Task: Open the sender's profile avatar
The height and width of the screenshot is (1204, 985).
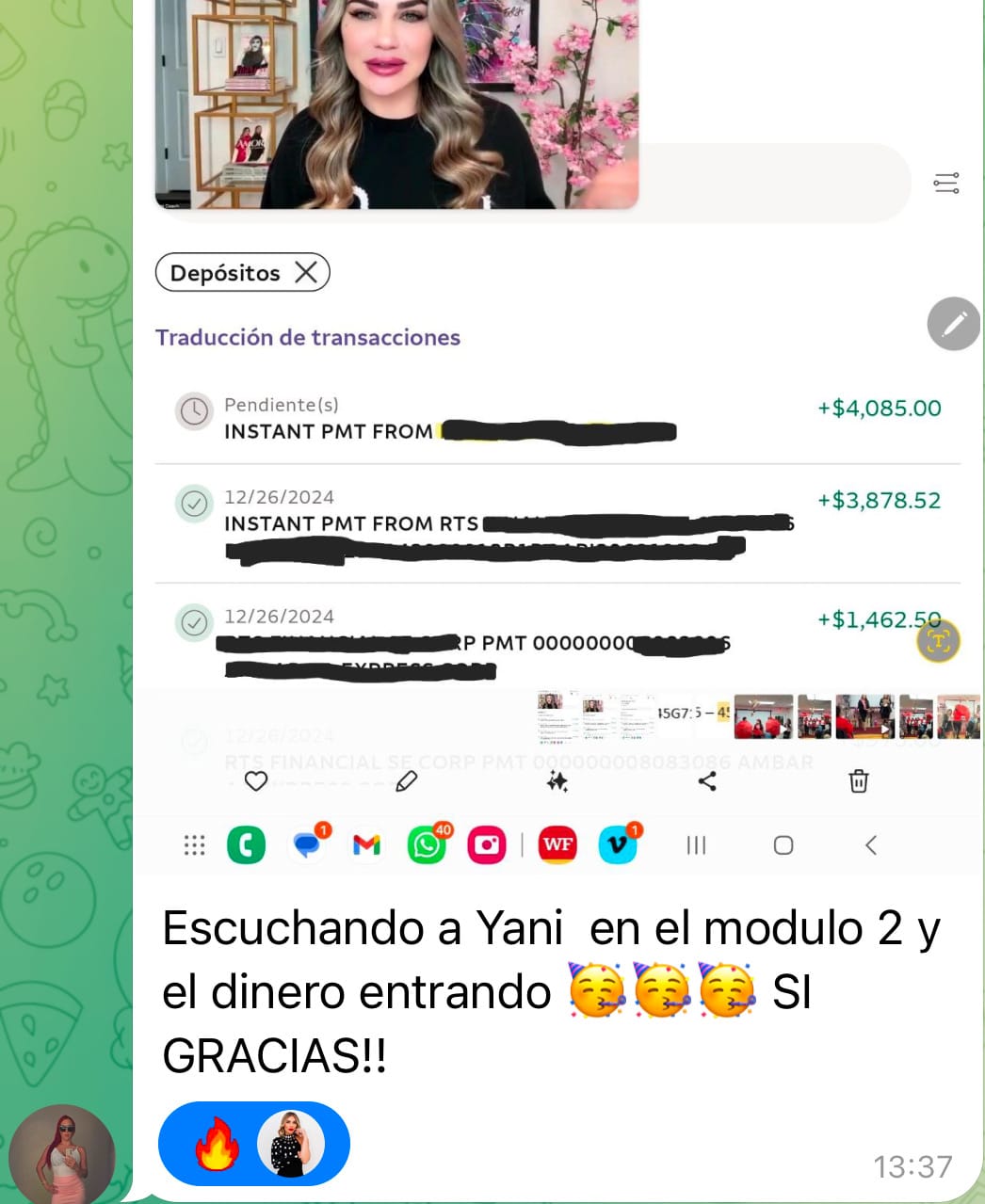Action: (62, 1154)
